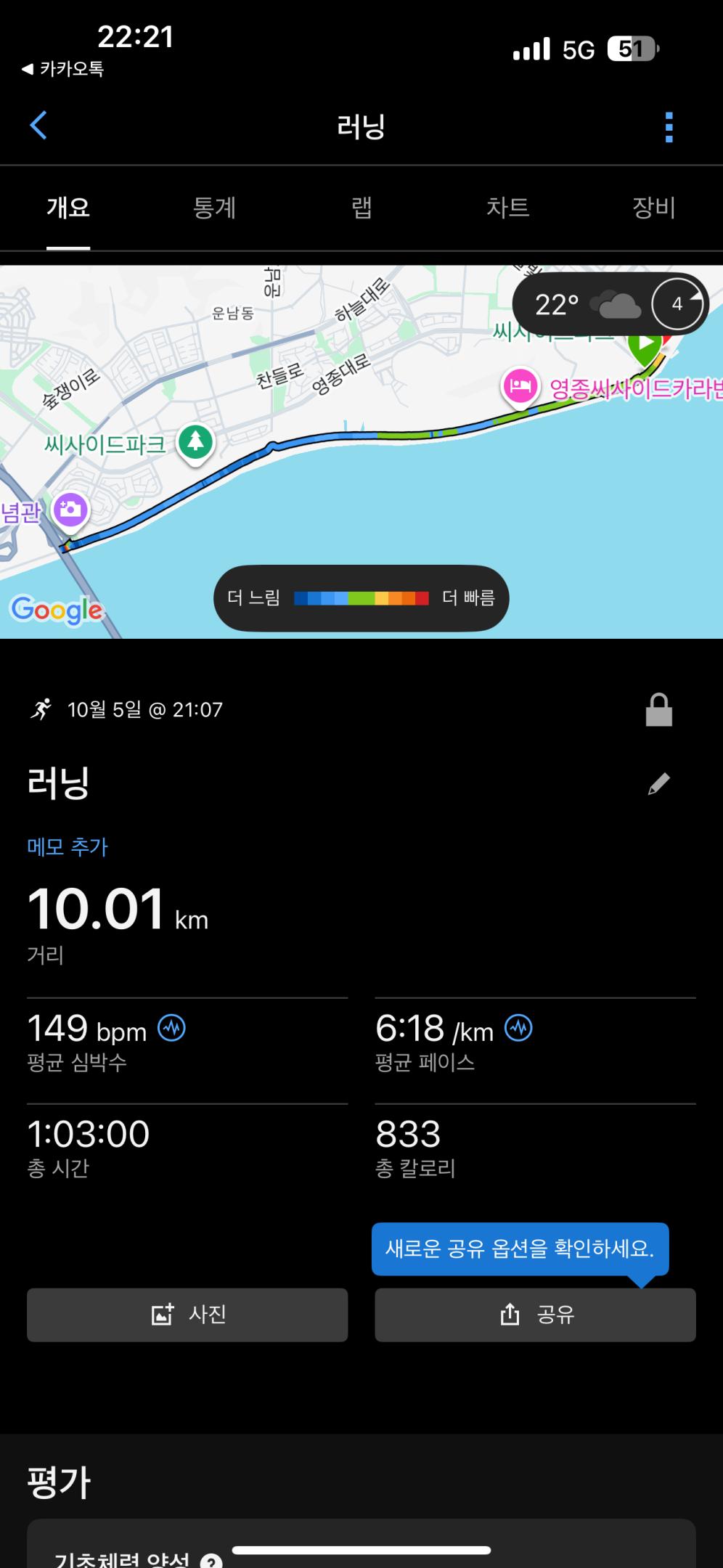Change privacy with the lock icon
723x1568 pixels.
658,710
